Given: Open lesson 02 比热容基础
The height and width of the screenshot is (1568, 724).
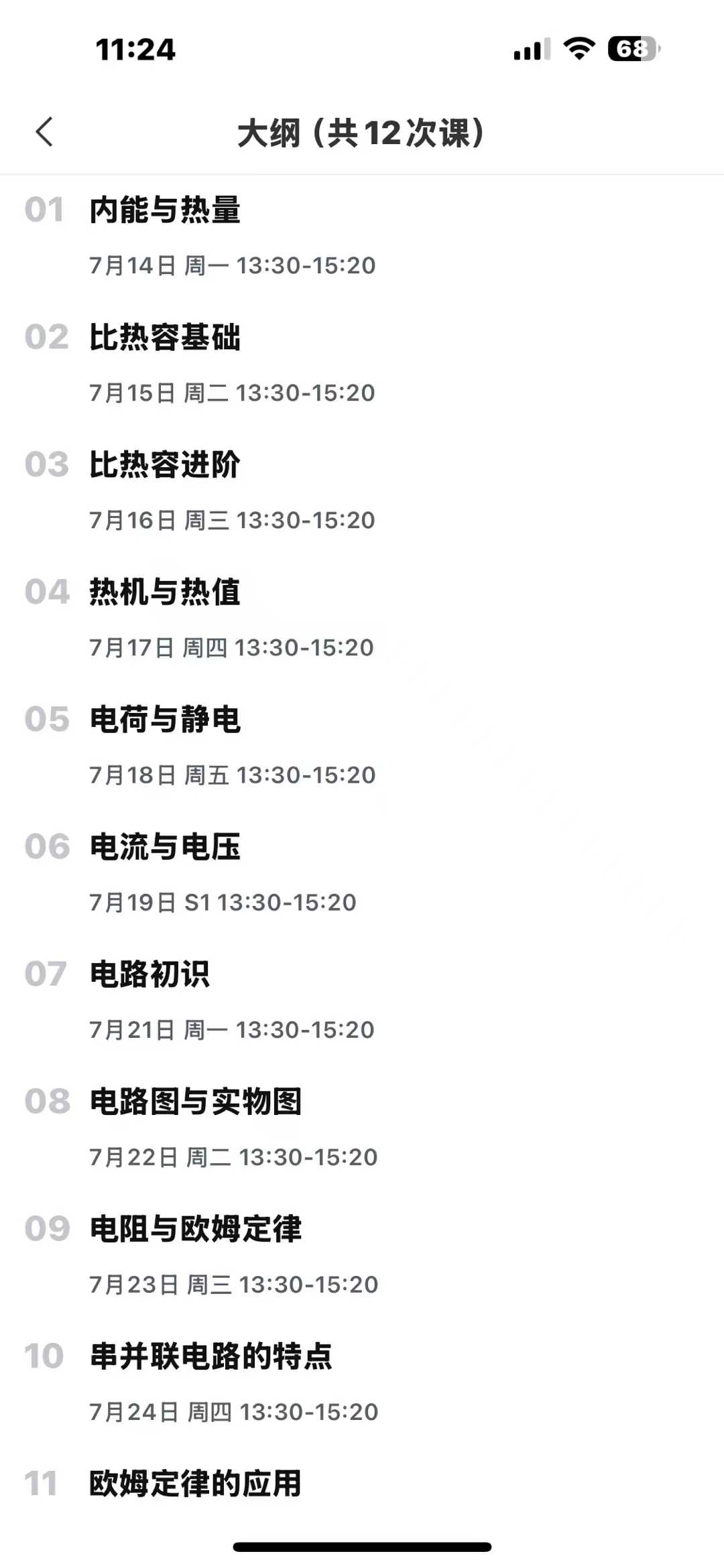Looking at the screenshot, I should tap(362, 365).
